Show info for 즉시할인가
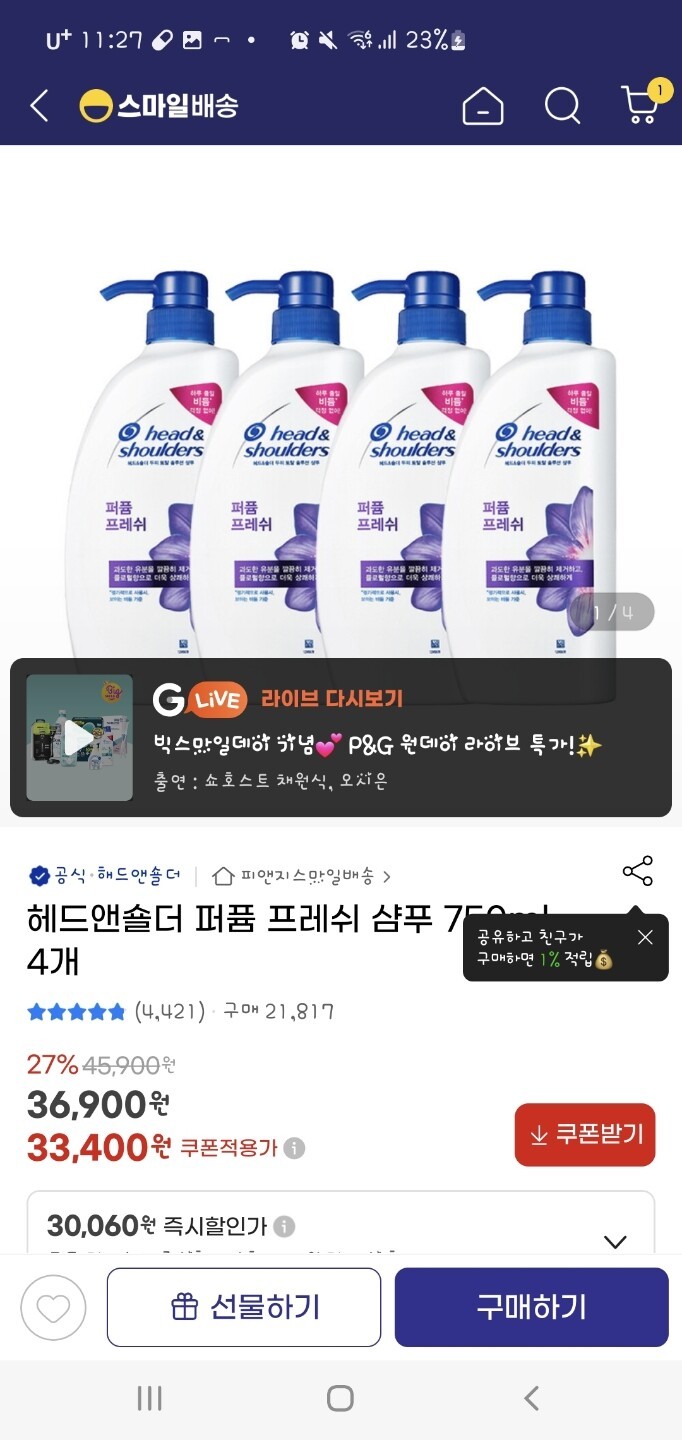Image resolution: width=682 pixels, height=1440 pixels. 284,1226
